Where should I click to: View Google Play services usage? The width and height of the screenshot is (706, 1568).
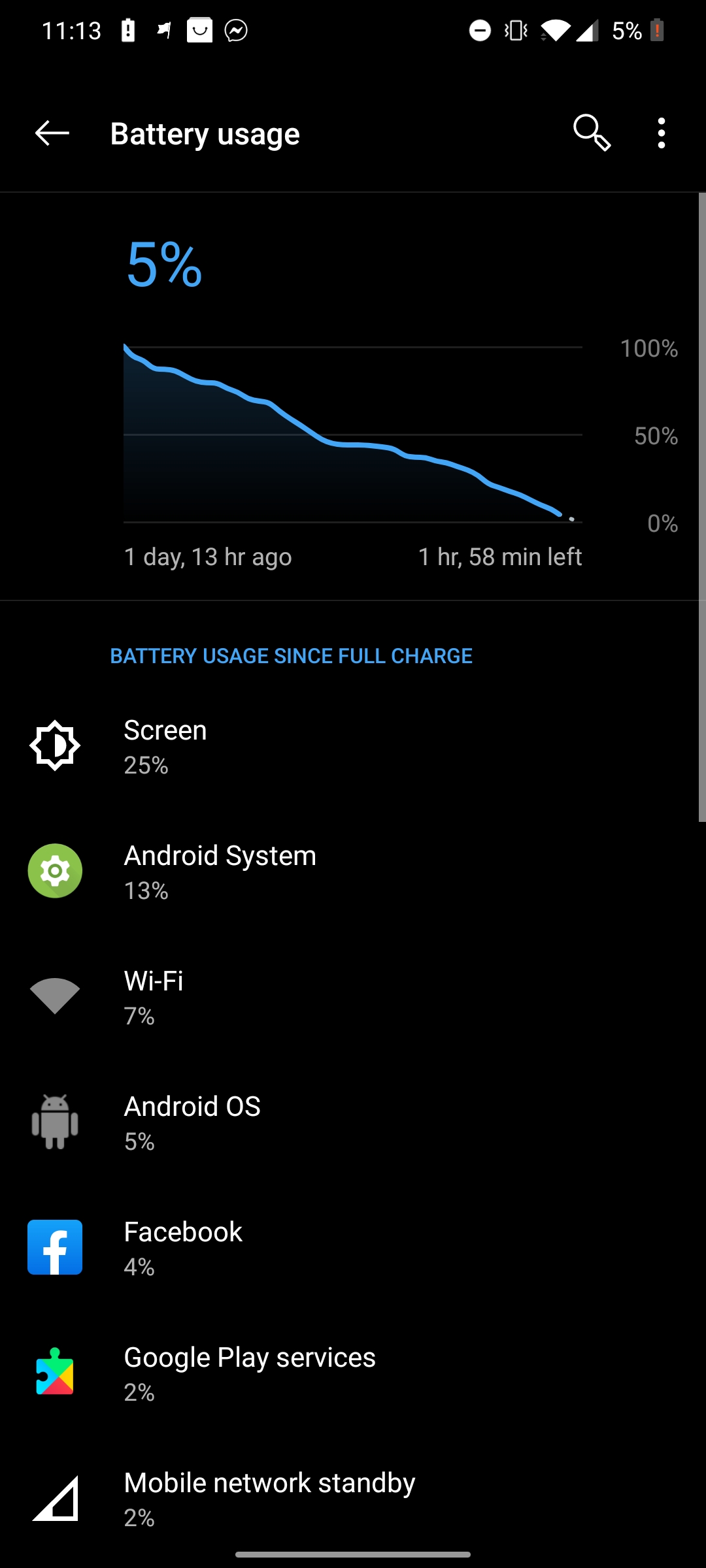[x=353, y=1373]
